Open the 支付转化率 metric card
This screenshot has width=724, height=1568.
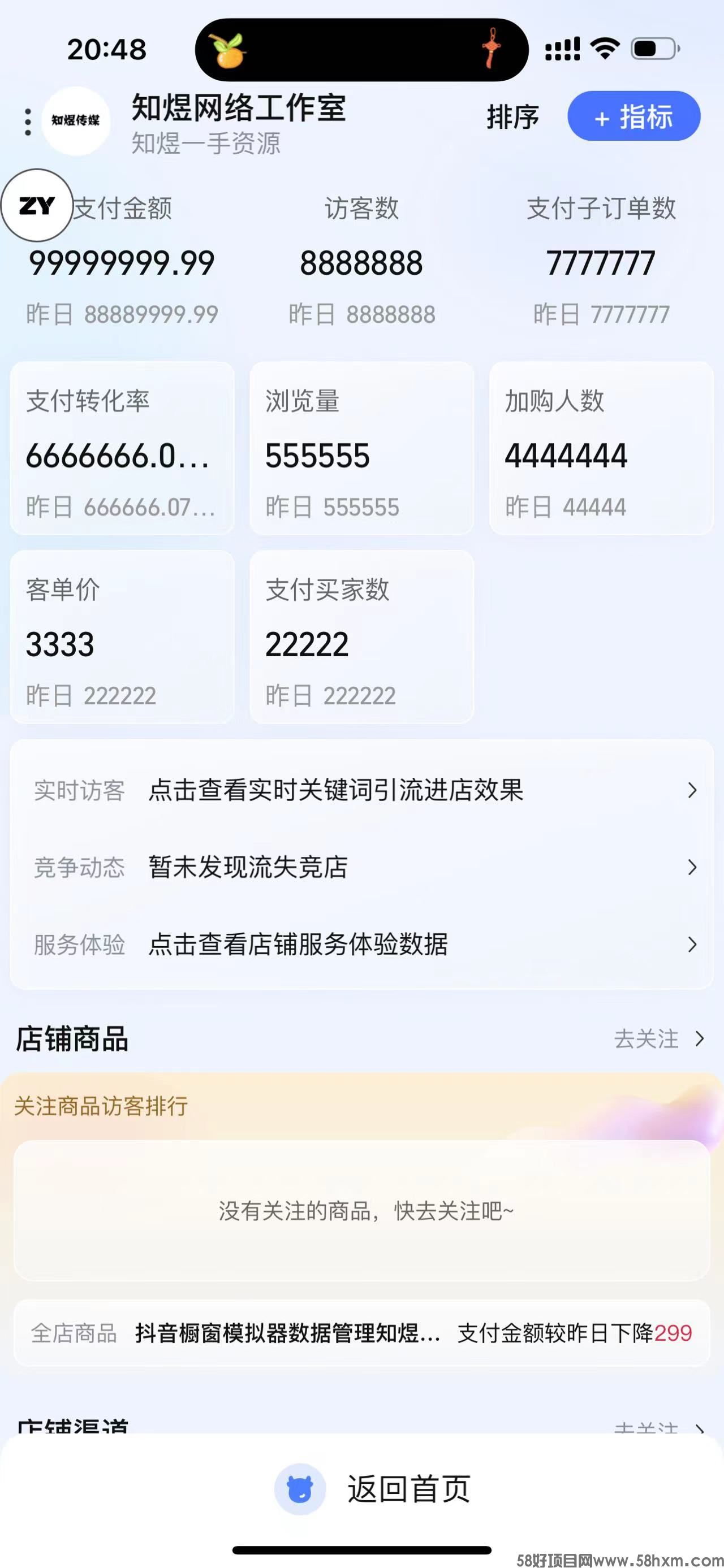coord(122,449)
